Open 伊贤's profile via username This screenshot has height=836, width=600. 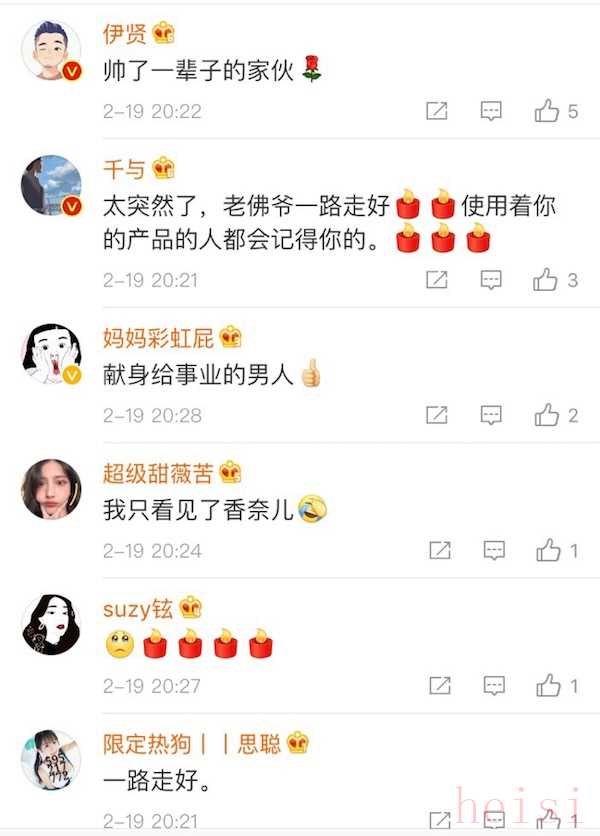pos(125,33)
